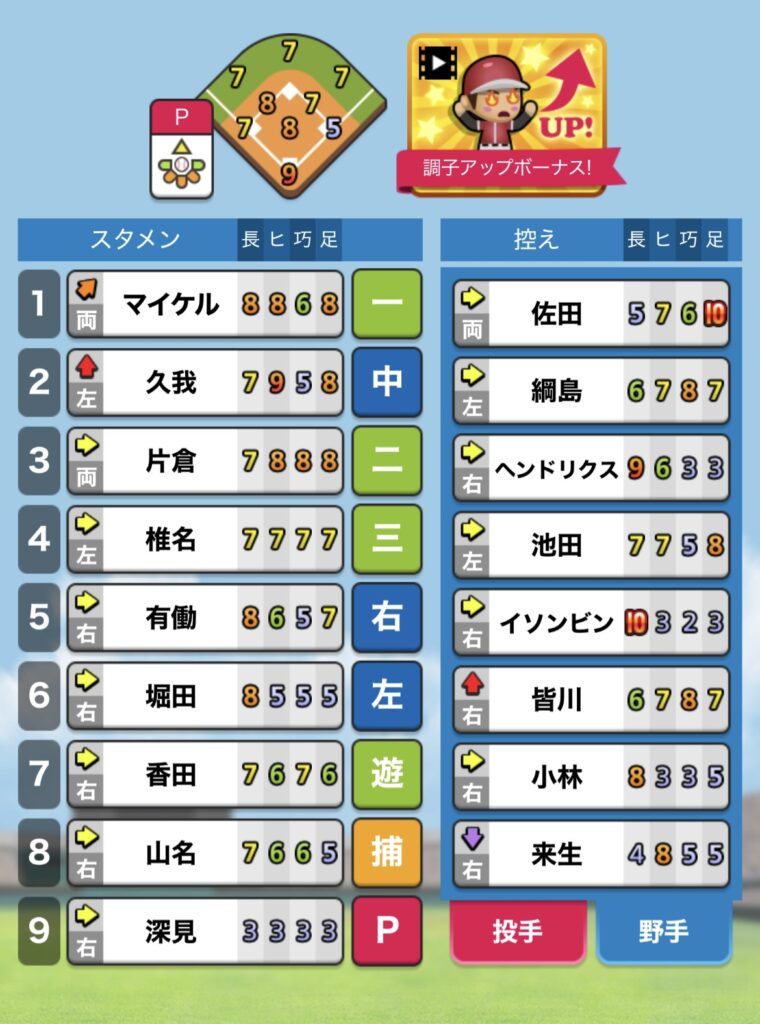Select starter 堀田

205,695
